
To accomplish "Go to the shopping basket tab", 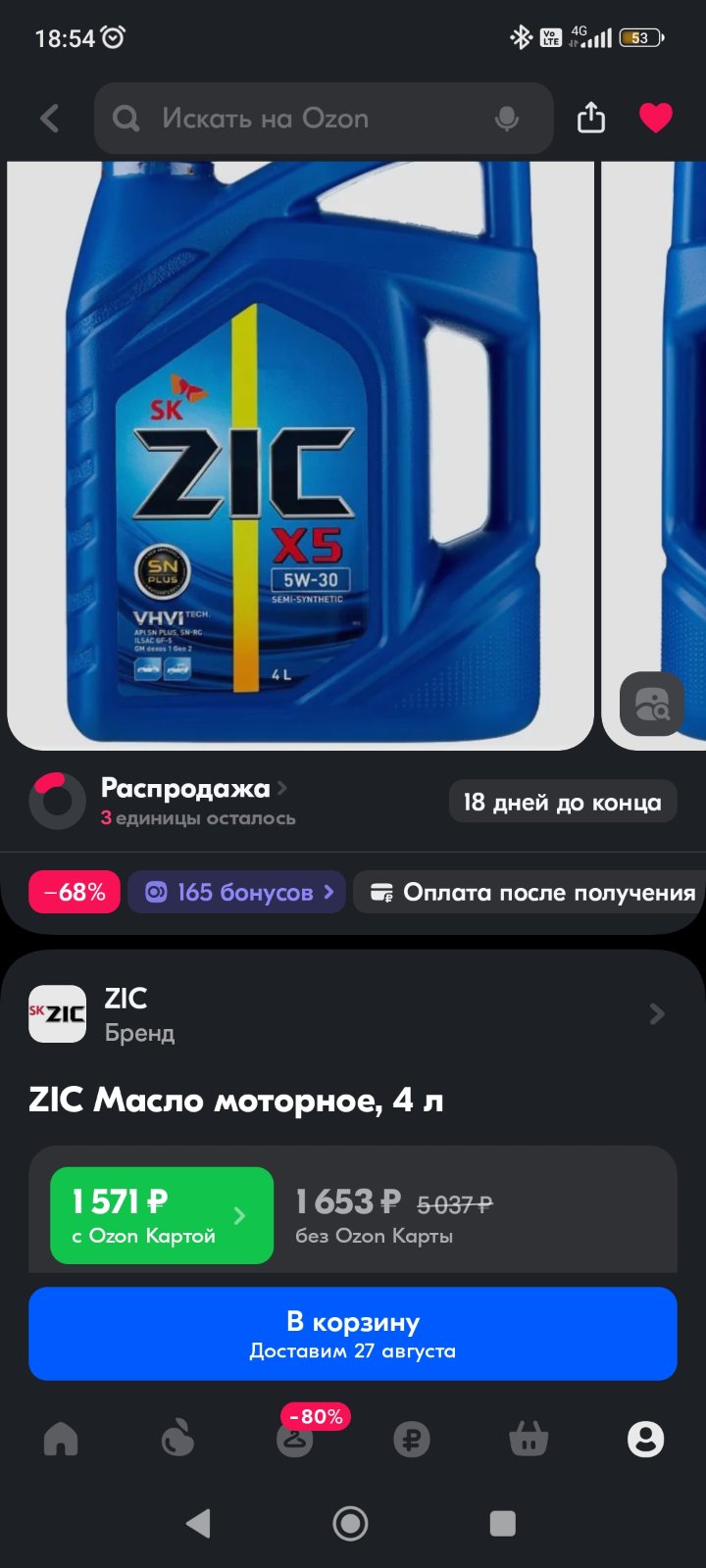I will 529,1439.
